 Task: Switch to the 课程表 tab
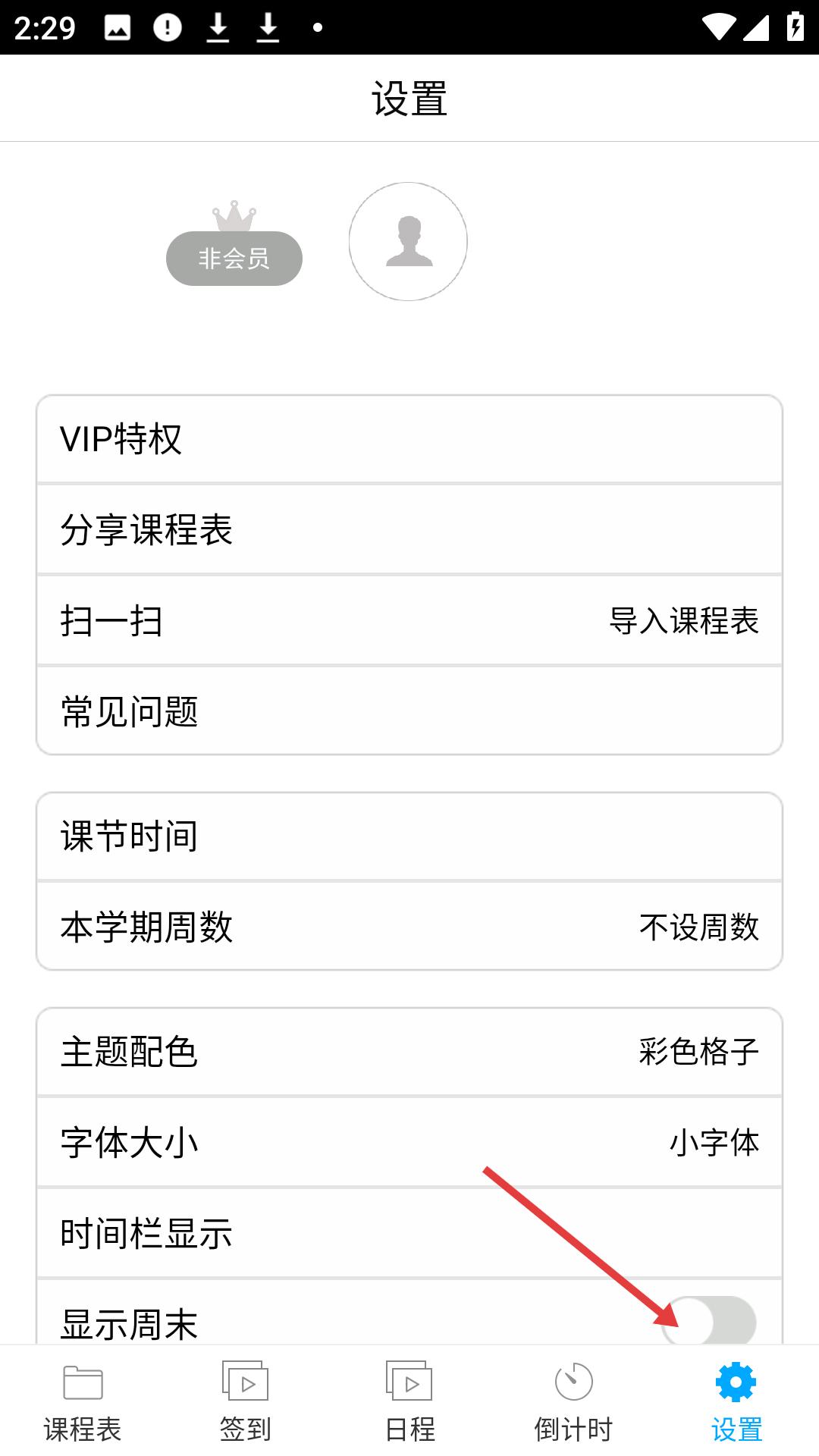tap(83, 1401)
